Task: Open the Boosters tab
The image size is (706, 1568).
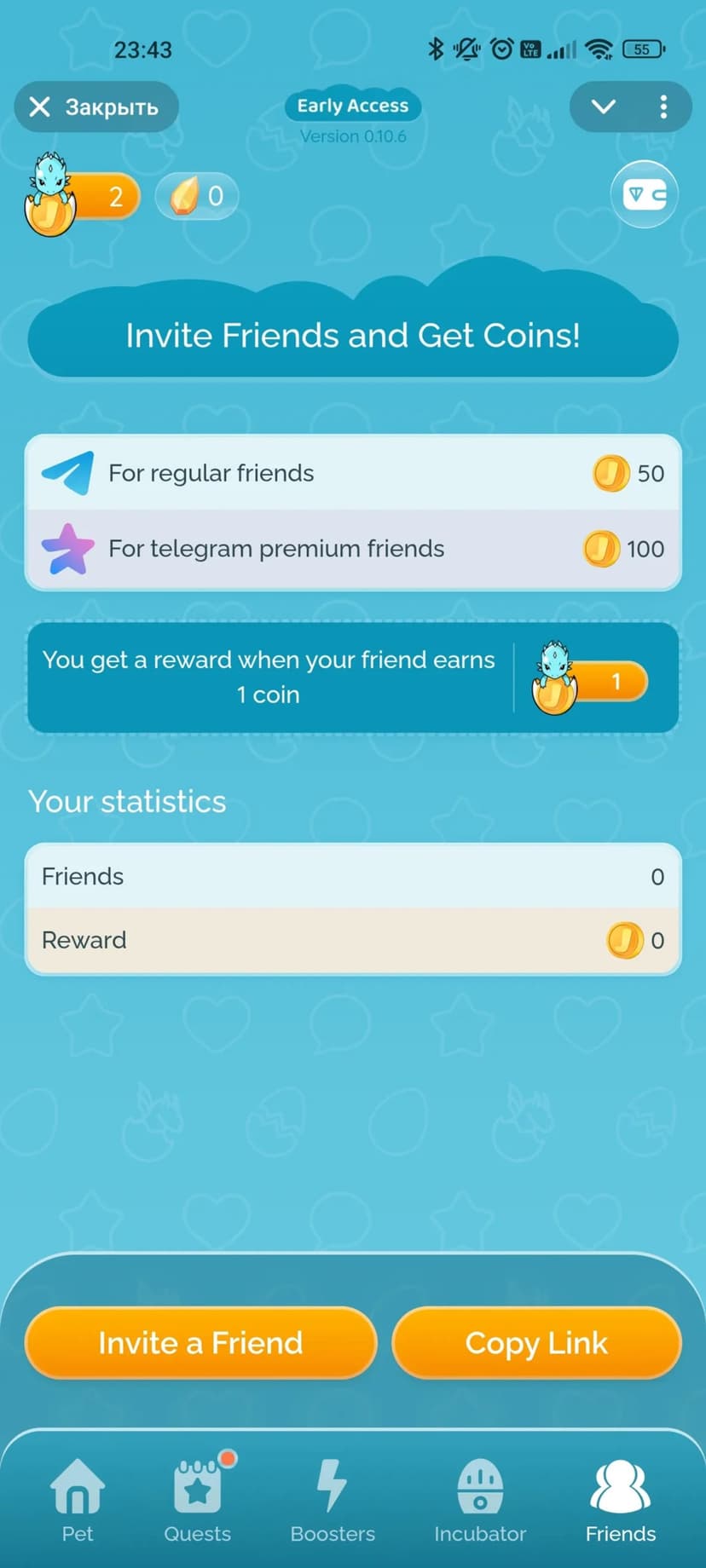Action: (333, 1500)
